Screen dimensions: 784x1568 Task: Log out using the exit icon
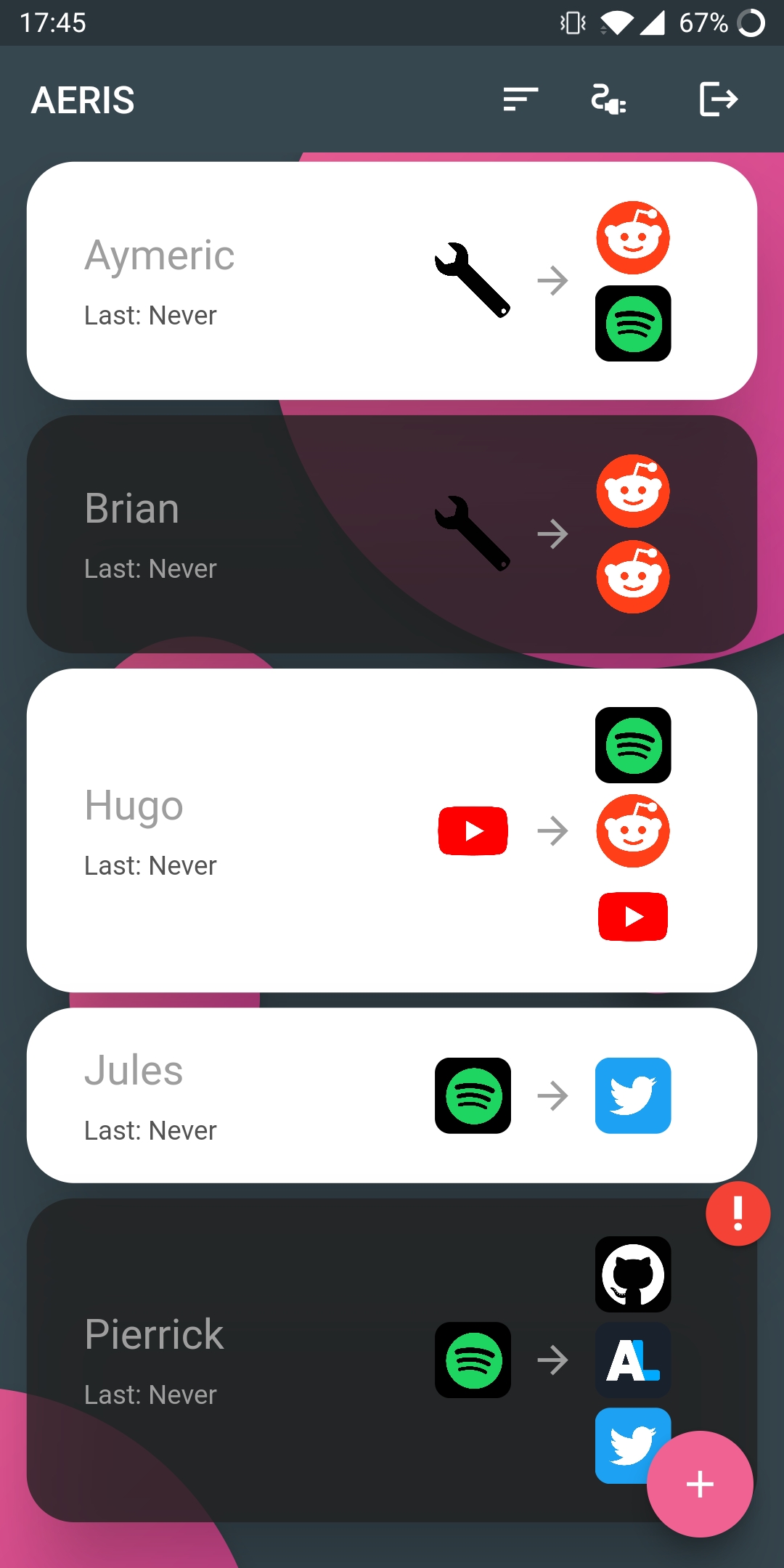(x=718, y=99)
